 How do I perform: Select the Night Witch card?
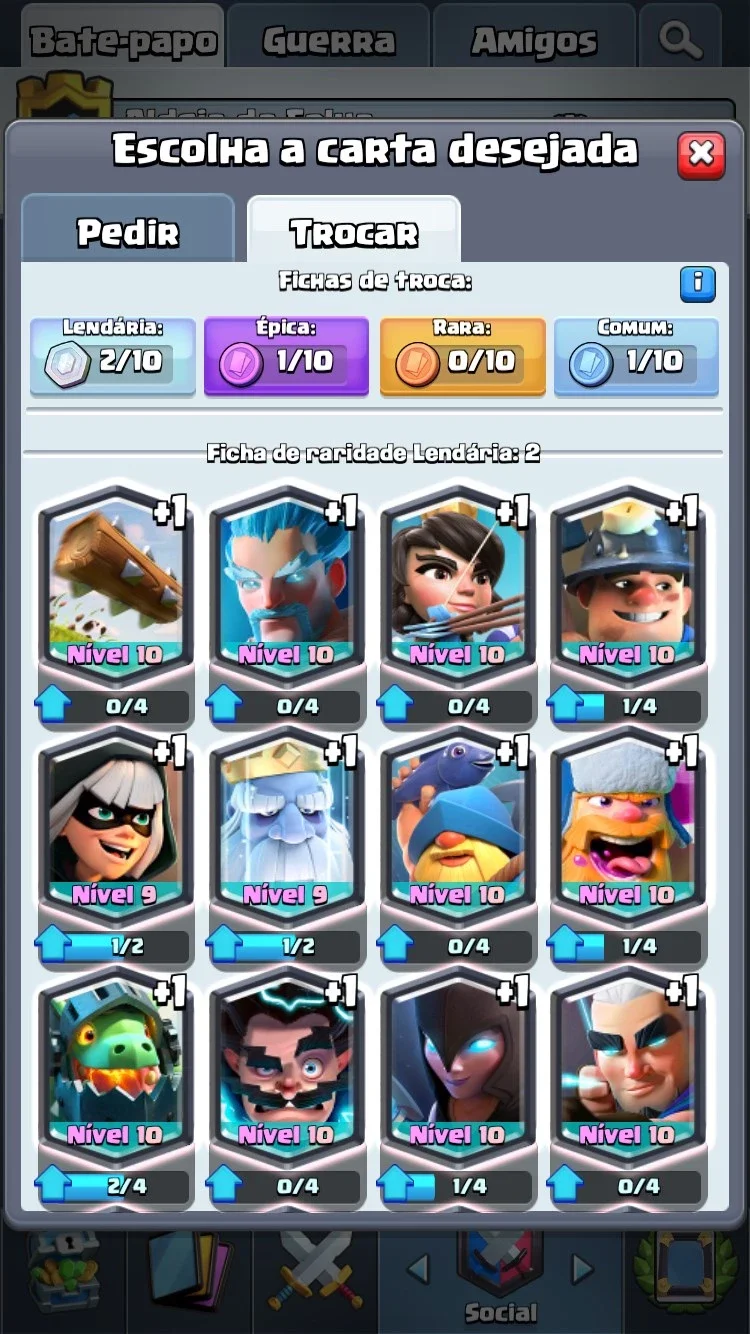(x=457, y=1087)
